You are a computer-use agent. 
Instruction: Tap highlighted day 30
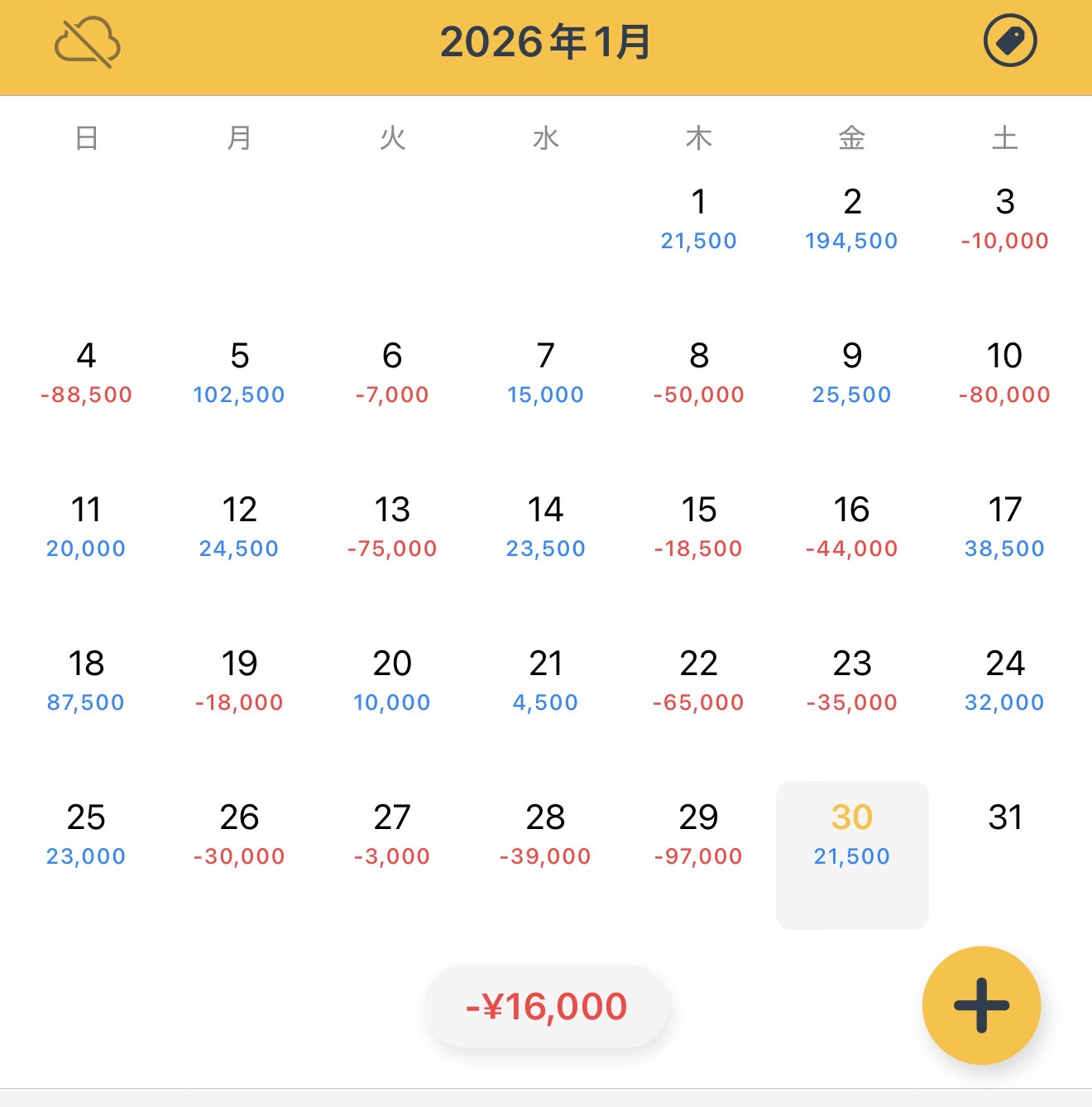pos(852,855)
